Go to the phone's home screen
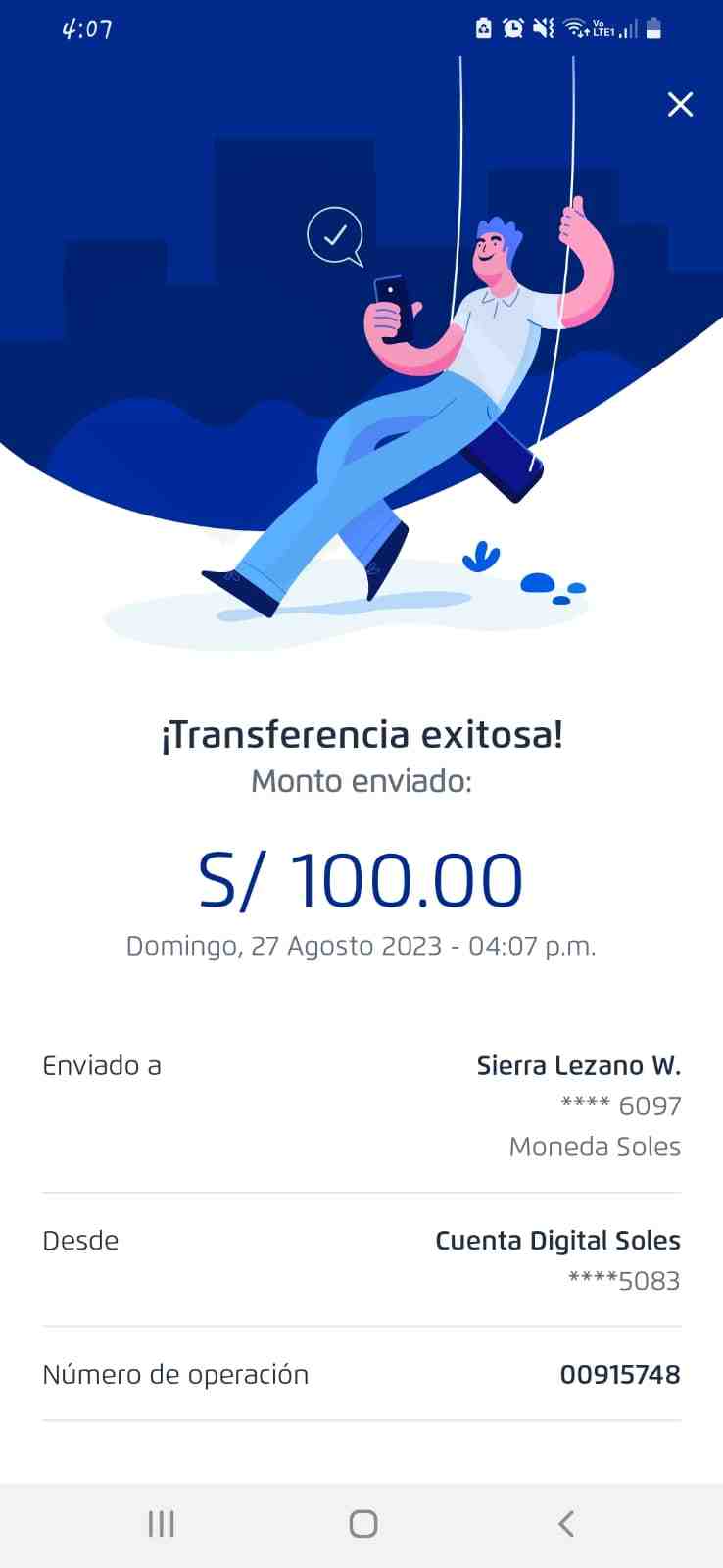 363,1523
